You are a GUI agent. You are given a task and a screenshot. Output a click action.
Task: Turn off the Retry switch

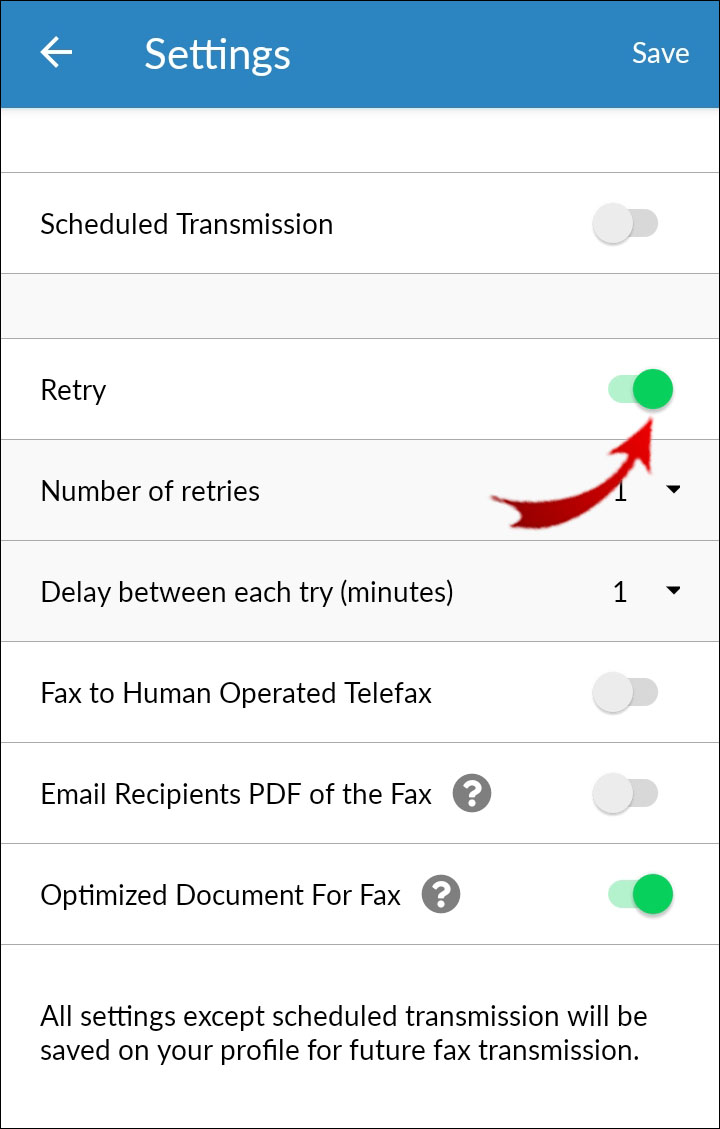tap(641, 389)
